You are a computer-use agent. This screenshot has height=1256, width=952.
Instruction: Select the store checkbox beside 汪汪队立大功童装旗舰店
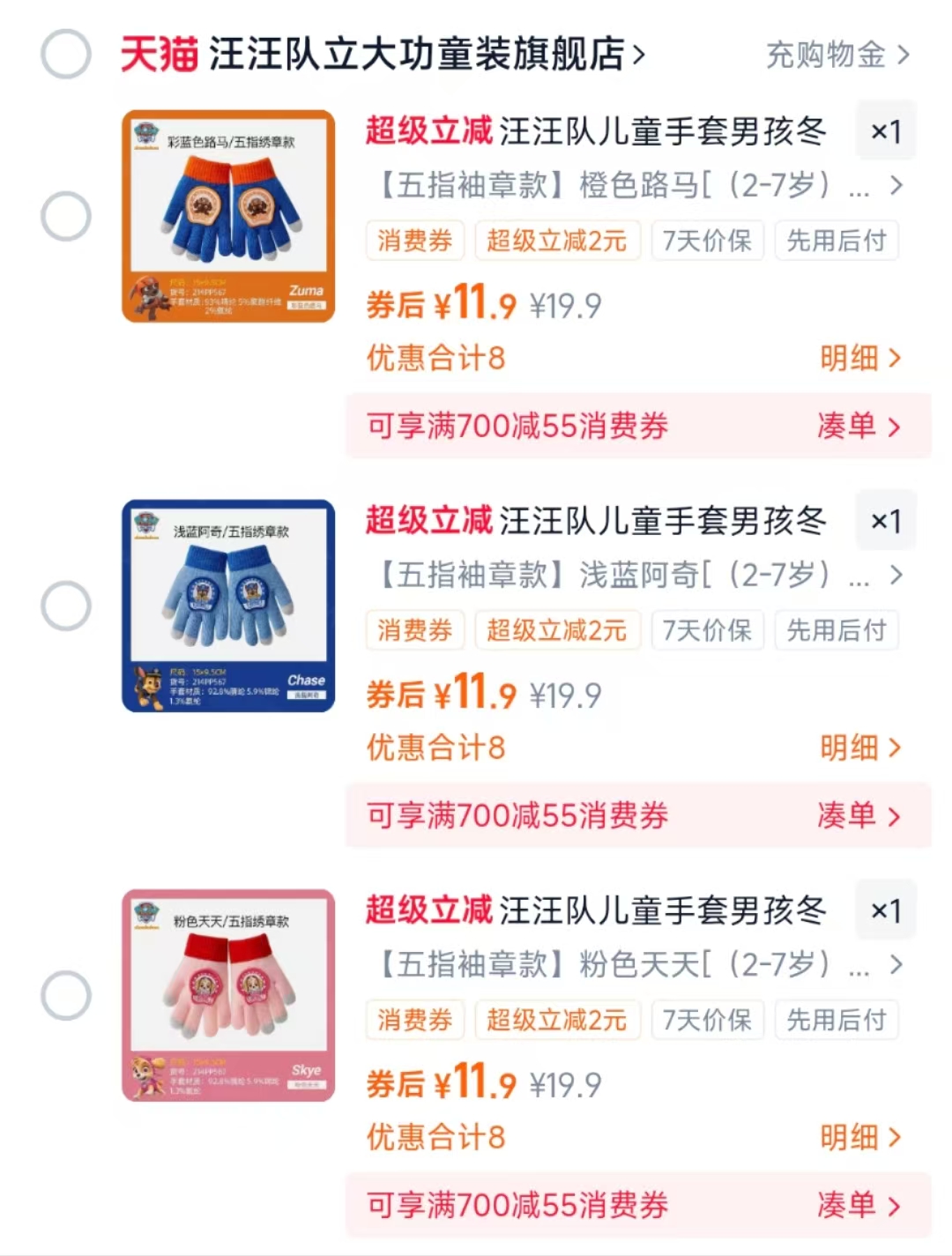pyautogui.click(x=62, y=55)
